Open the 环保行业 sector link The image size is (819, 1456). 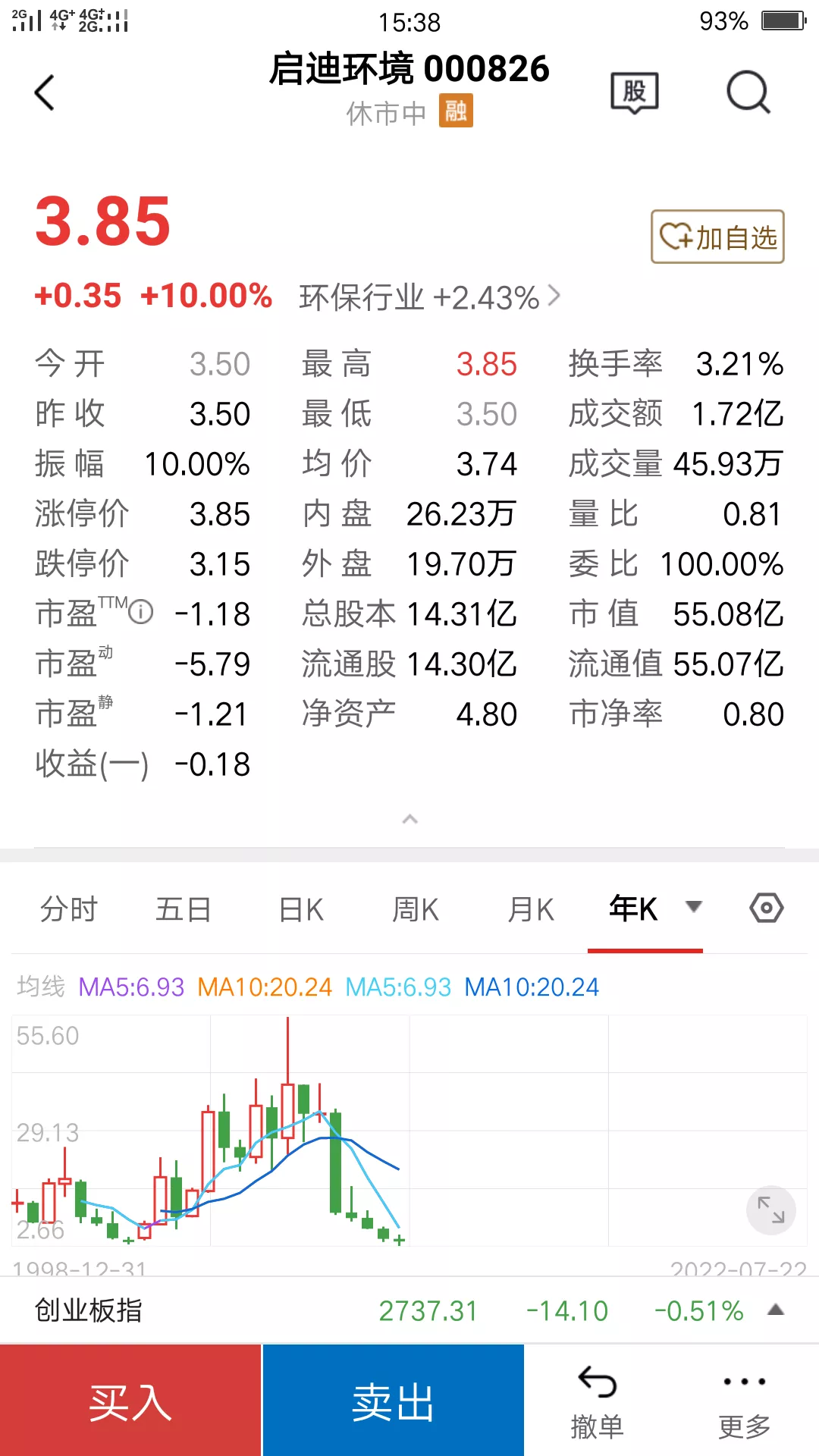coord(429,297)
